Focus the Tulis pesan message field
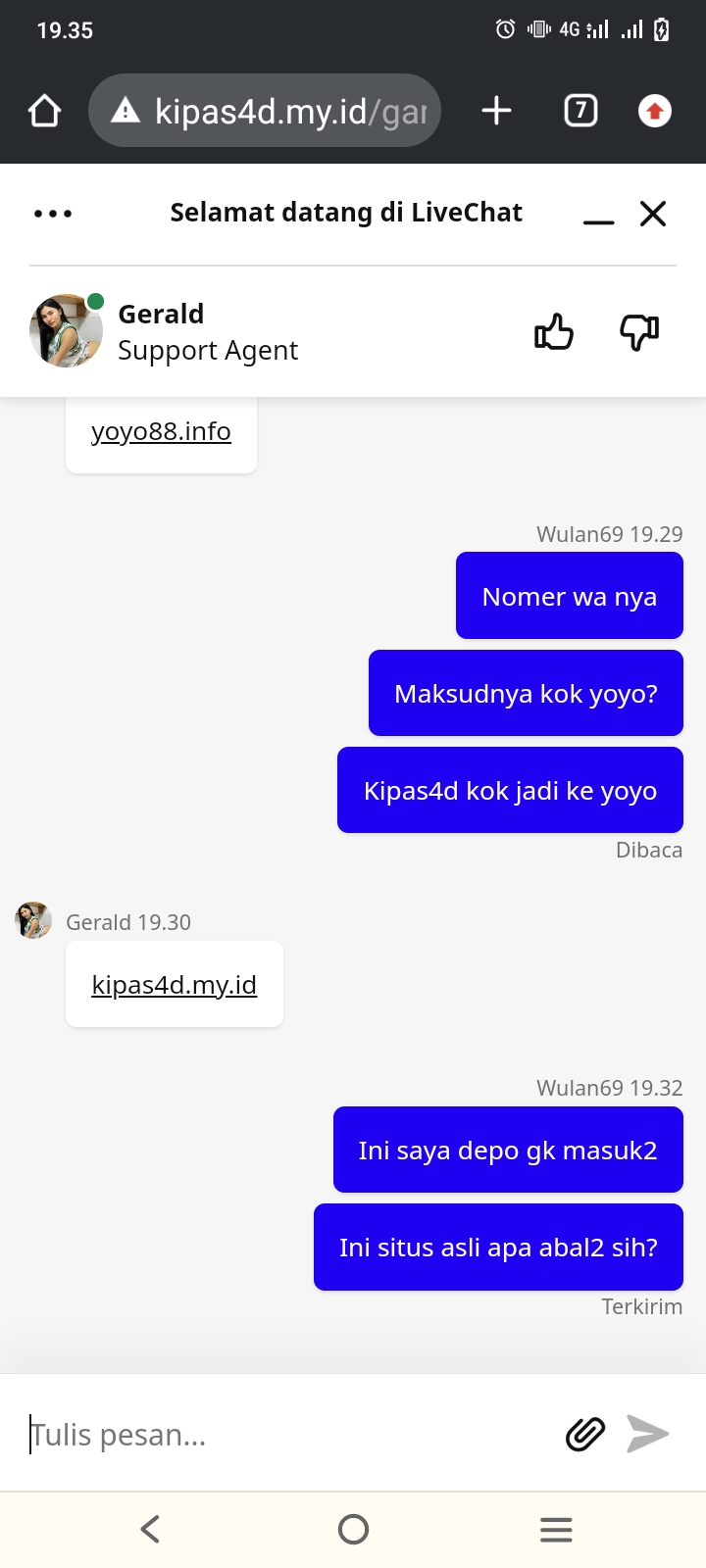706x1568 pixels. point(284,1435)
